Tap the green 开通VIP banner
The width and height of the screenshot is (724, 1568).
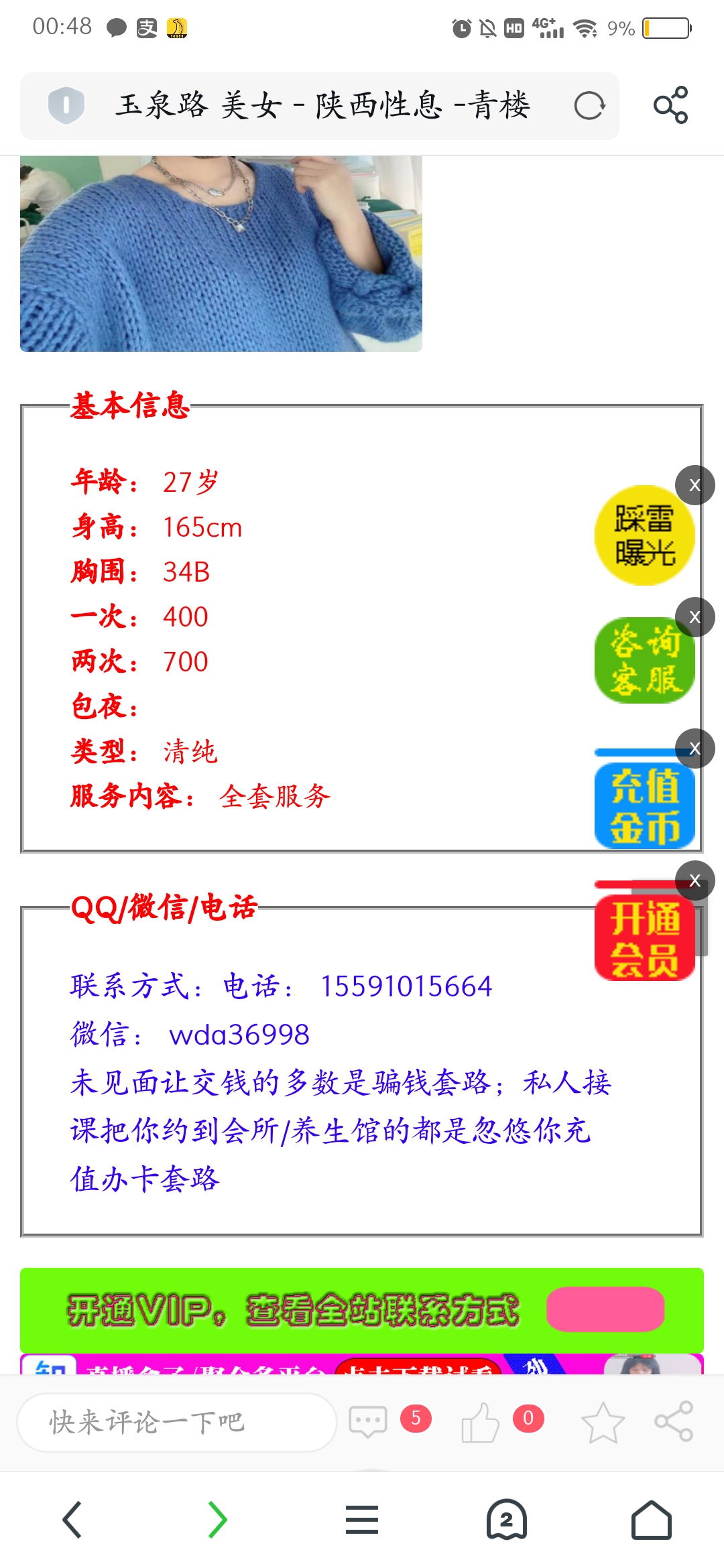pos(362,1310)
